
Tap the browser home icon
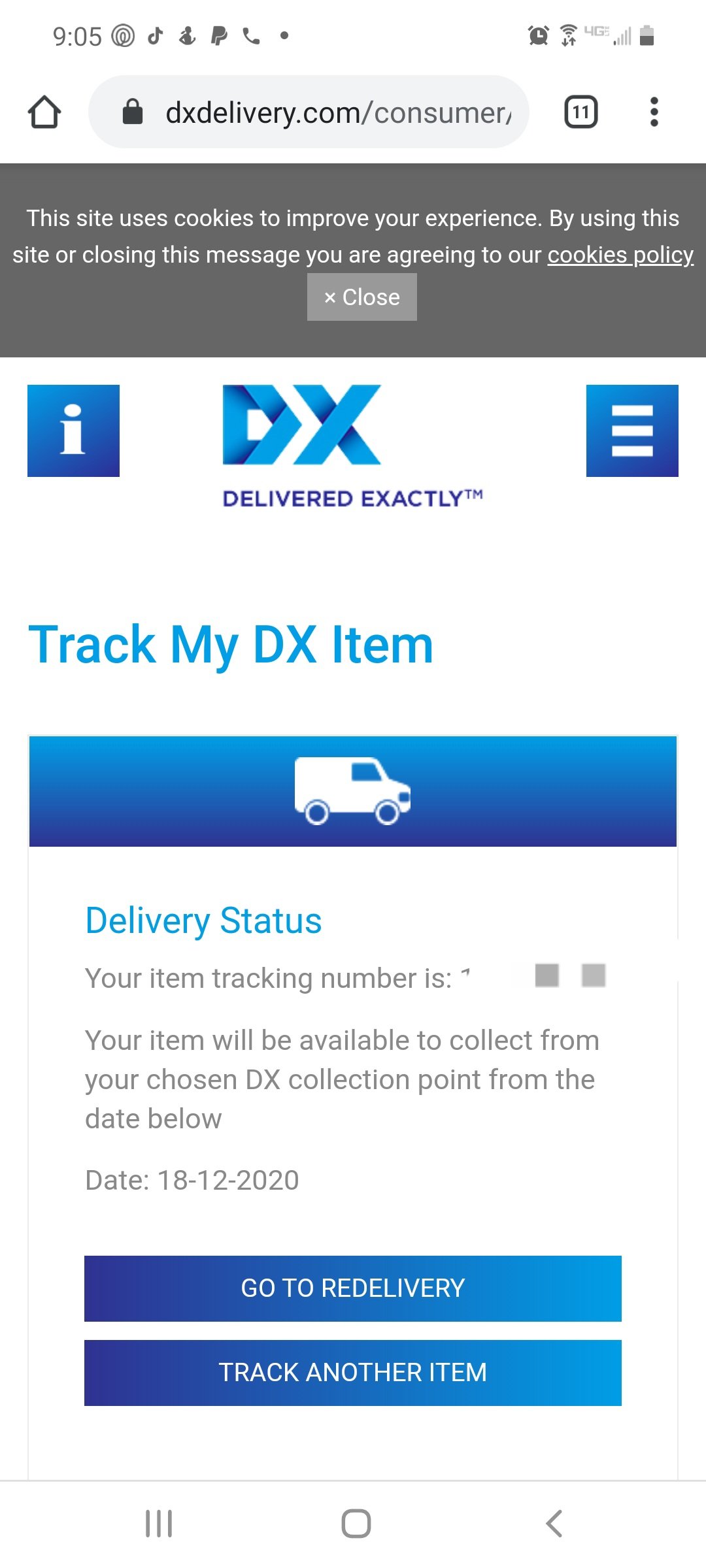click(x=44, y=112)
